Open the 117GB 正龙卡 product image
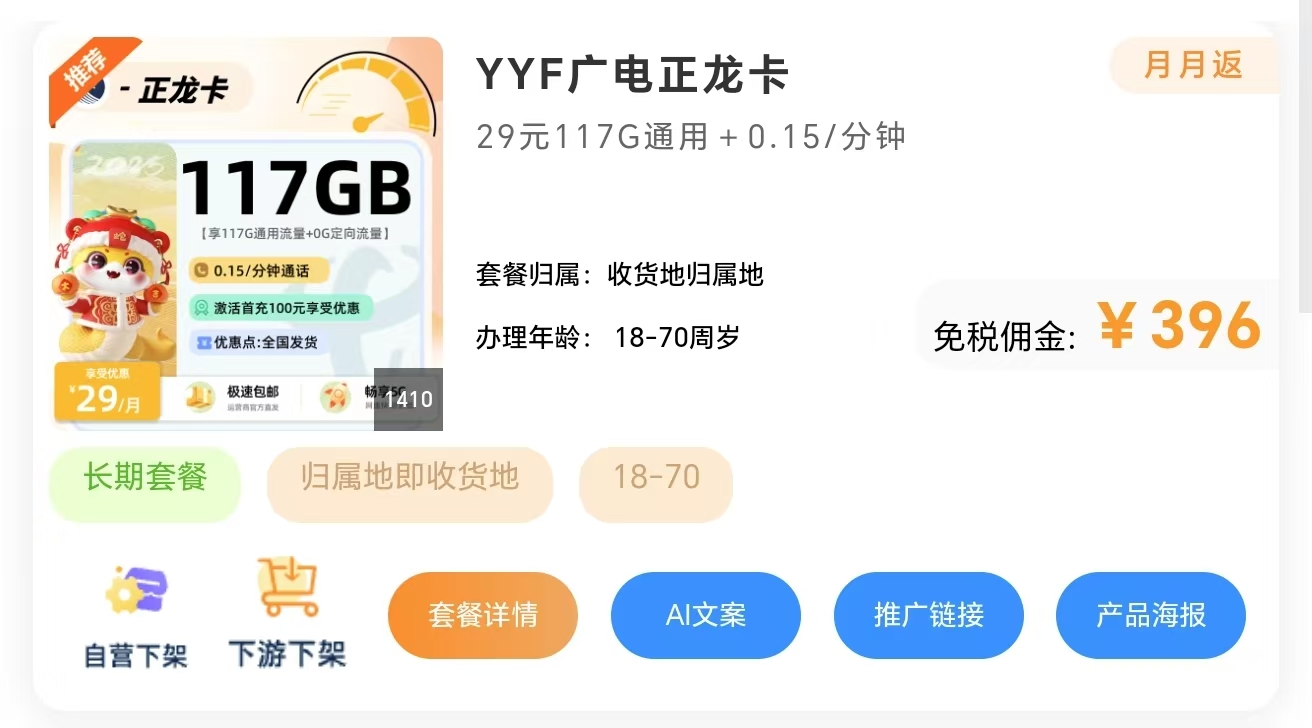The width and height of the screenshot is (1312, 728). coord(246,234)
